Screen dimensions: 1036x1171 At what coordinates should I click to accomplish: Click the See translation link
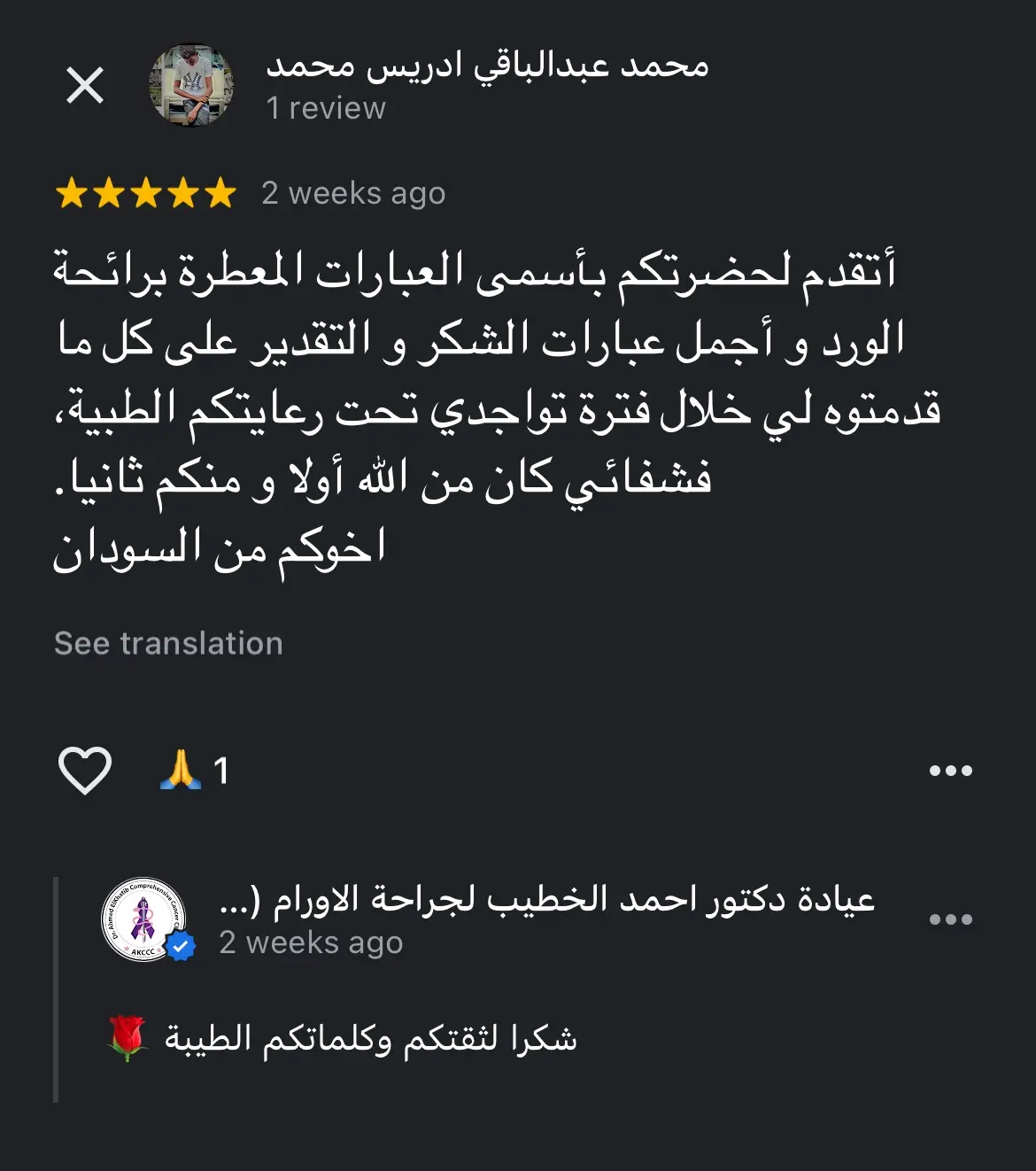167,644
